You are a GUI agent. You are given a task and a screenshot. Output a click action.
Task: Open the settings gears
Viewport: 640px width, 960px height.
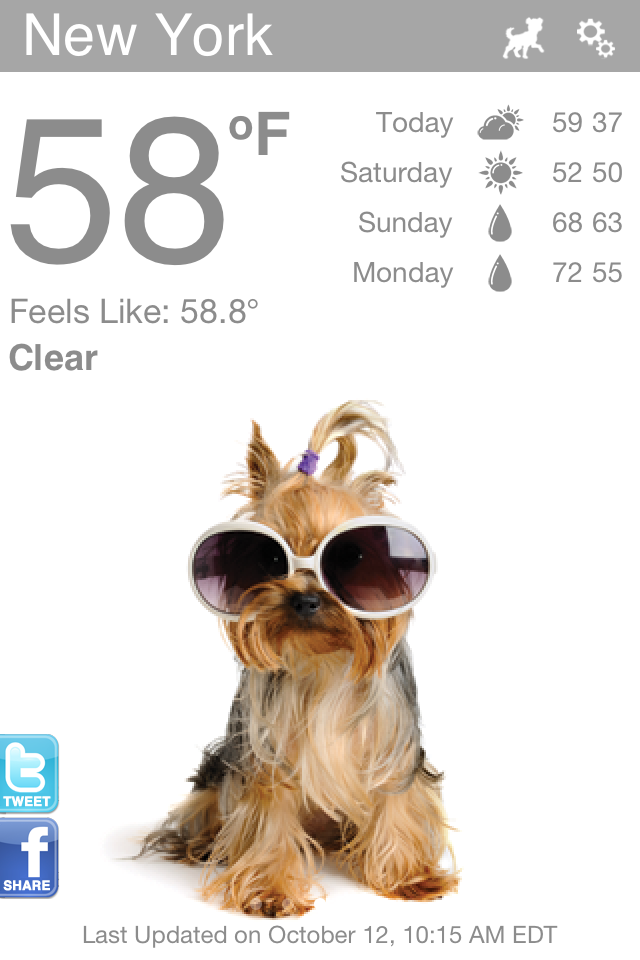596,37
